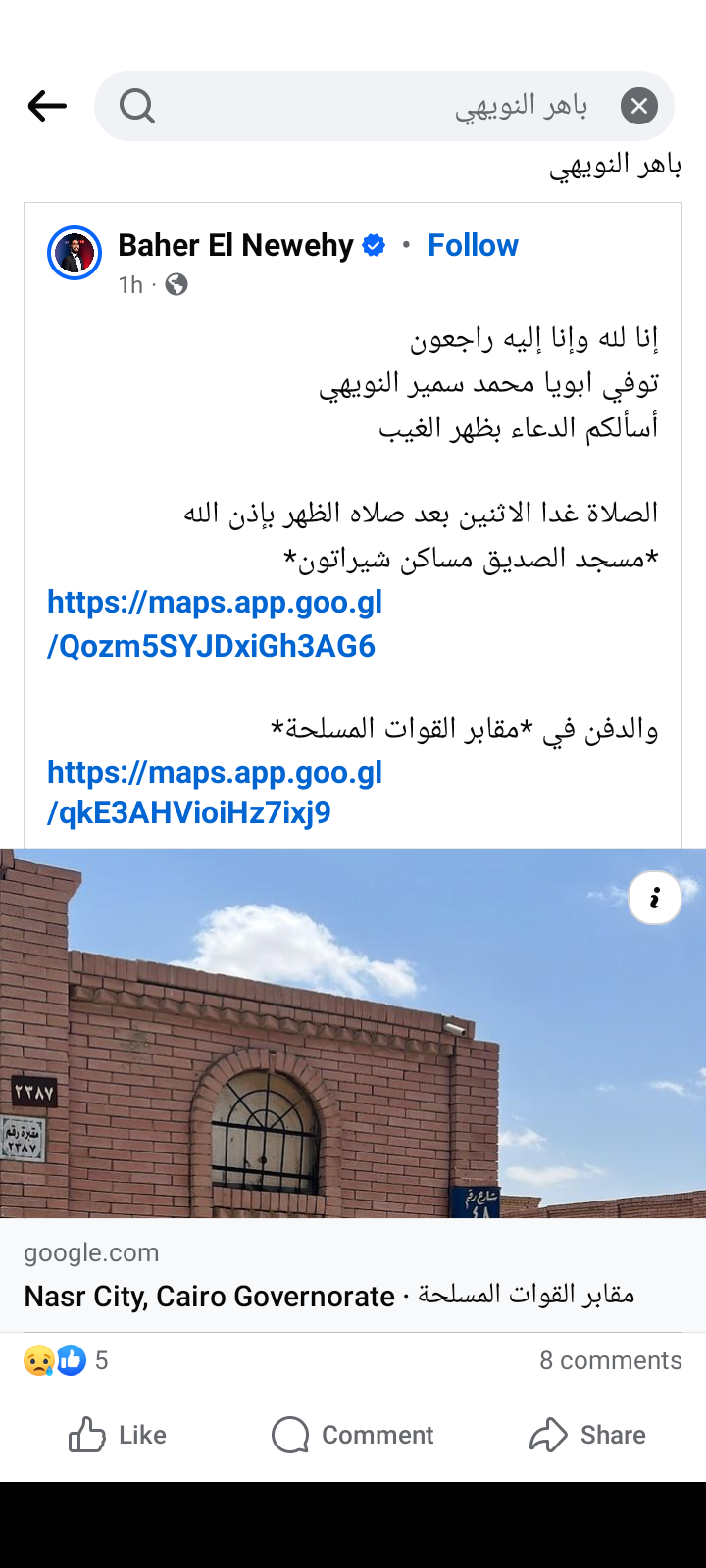Screen dimensions: 706x1568
Task: Comment on the post
Action: click(353, 1435)
